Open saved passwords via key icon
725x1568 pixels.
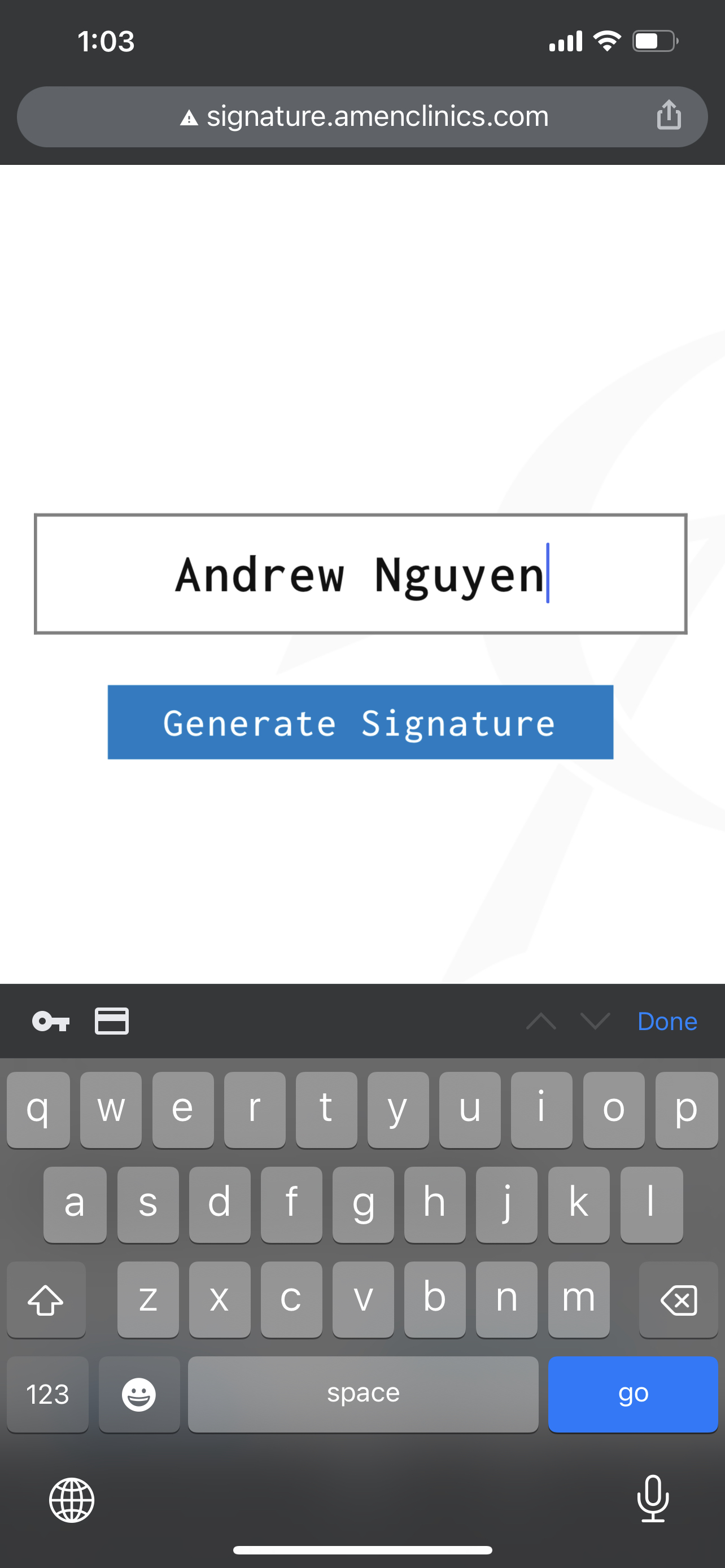tap(51, 1021)
